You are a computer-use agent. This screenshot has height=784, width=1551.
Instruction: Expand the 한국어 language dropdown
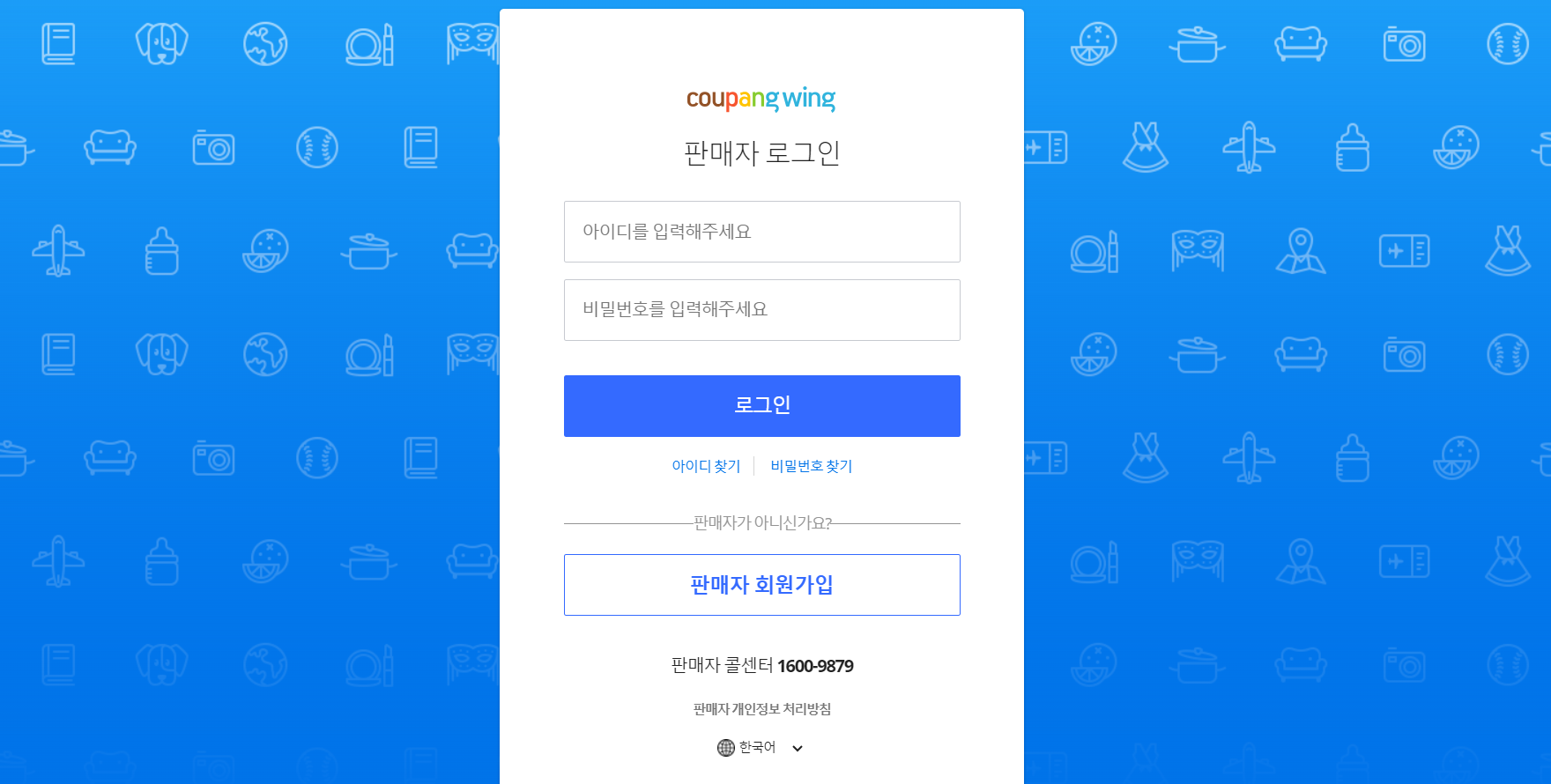click(761, 748)
